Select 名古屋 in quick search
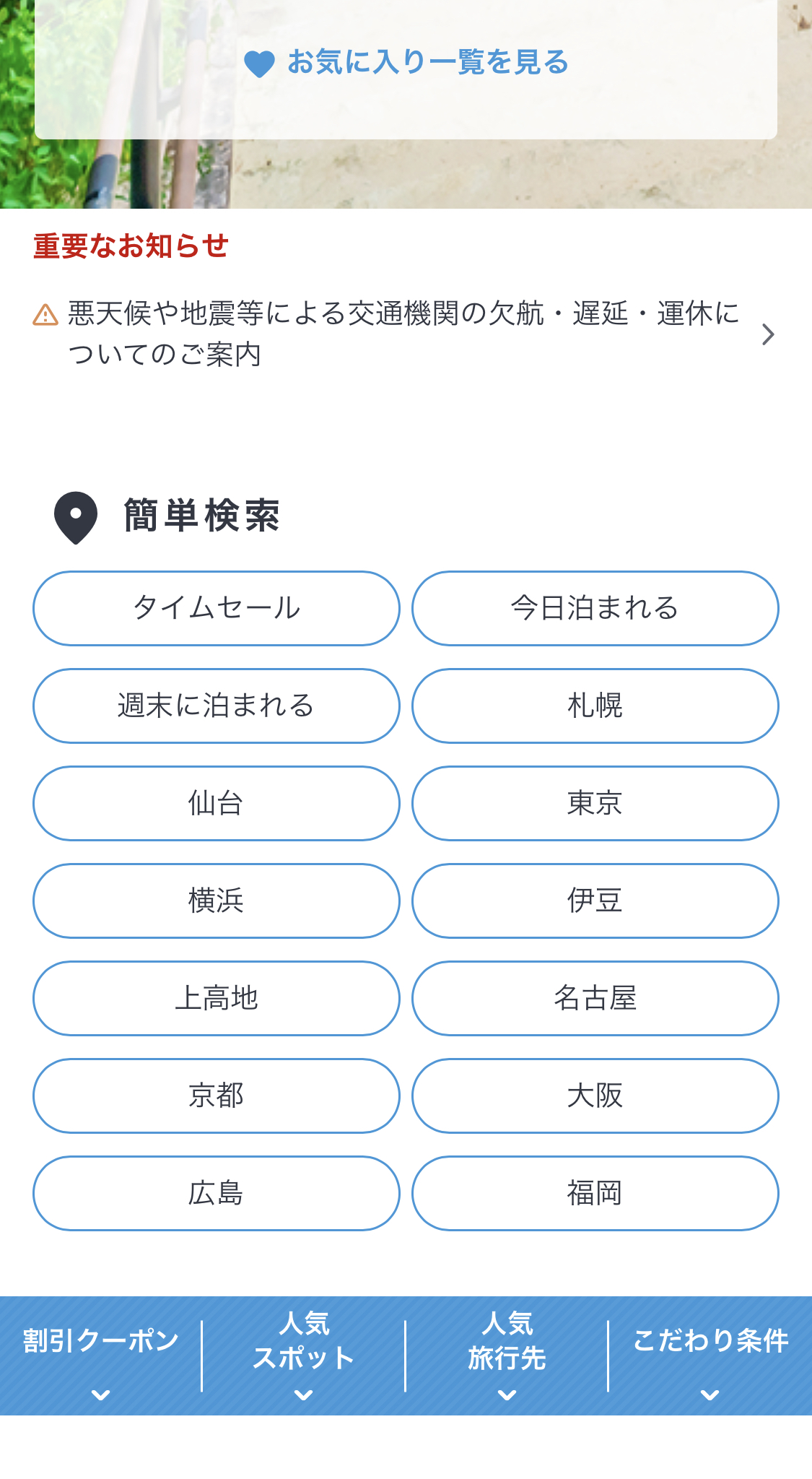Screen dimensions: 812x1479 [x=595, y=998]
